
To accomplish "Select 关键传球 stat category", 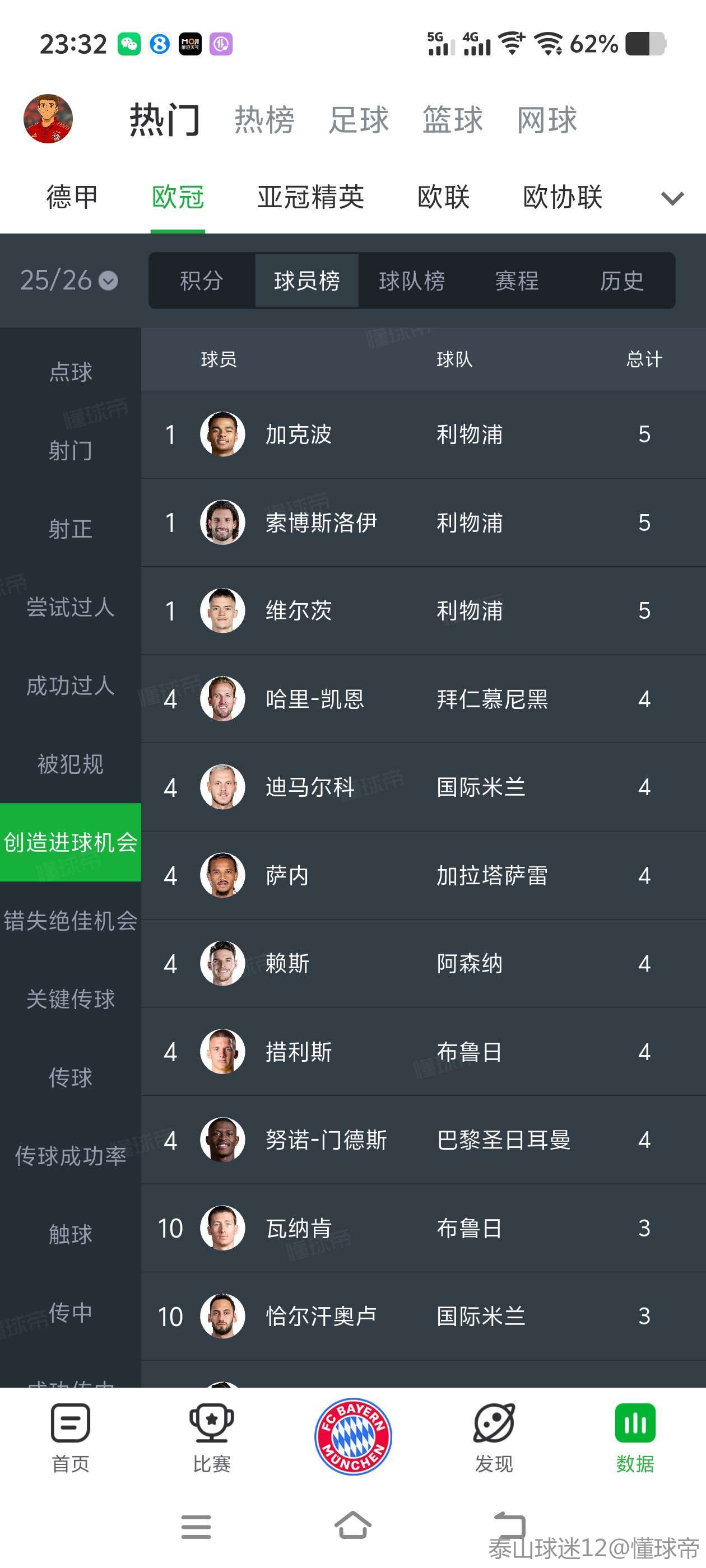I will [x=71, y=999].
